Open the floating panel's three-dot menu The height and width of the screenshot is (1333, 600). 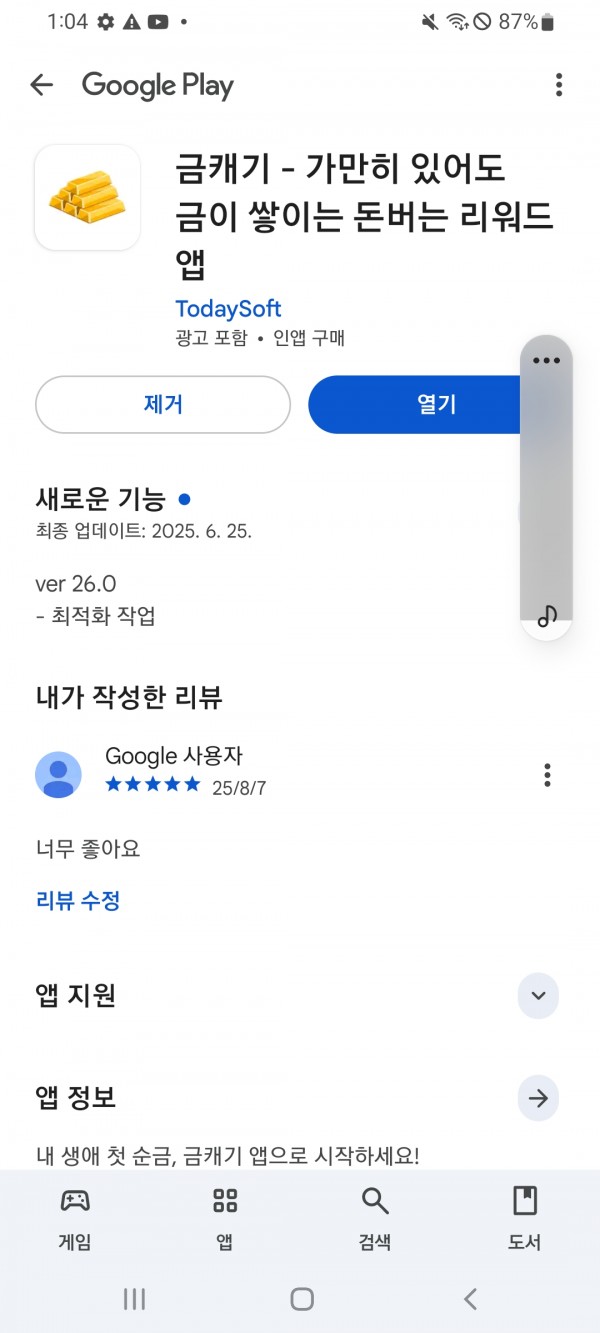click(x=547, y=360)
